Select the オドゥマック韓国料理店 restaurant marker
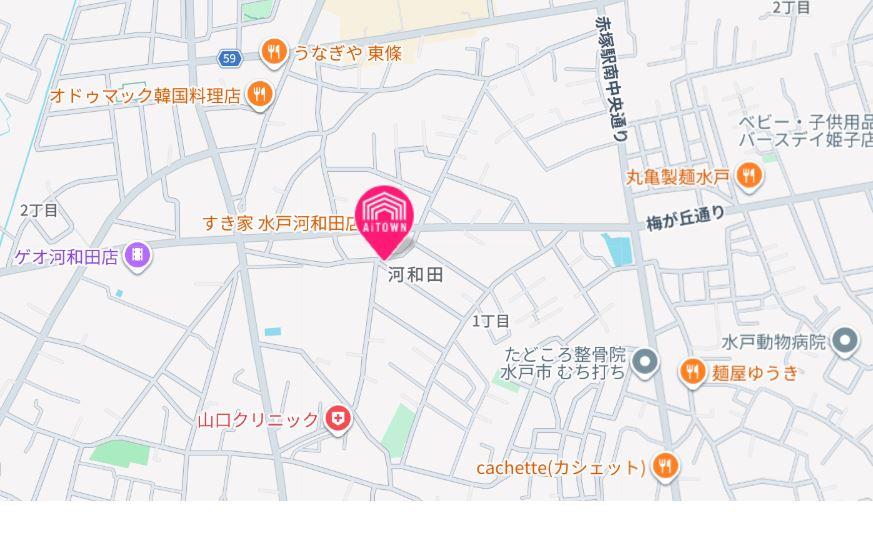This screenshot has height=546, width=873. click(260, 95)
